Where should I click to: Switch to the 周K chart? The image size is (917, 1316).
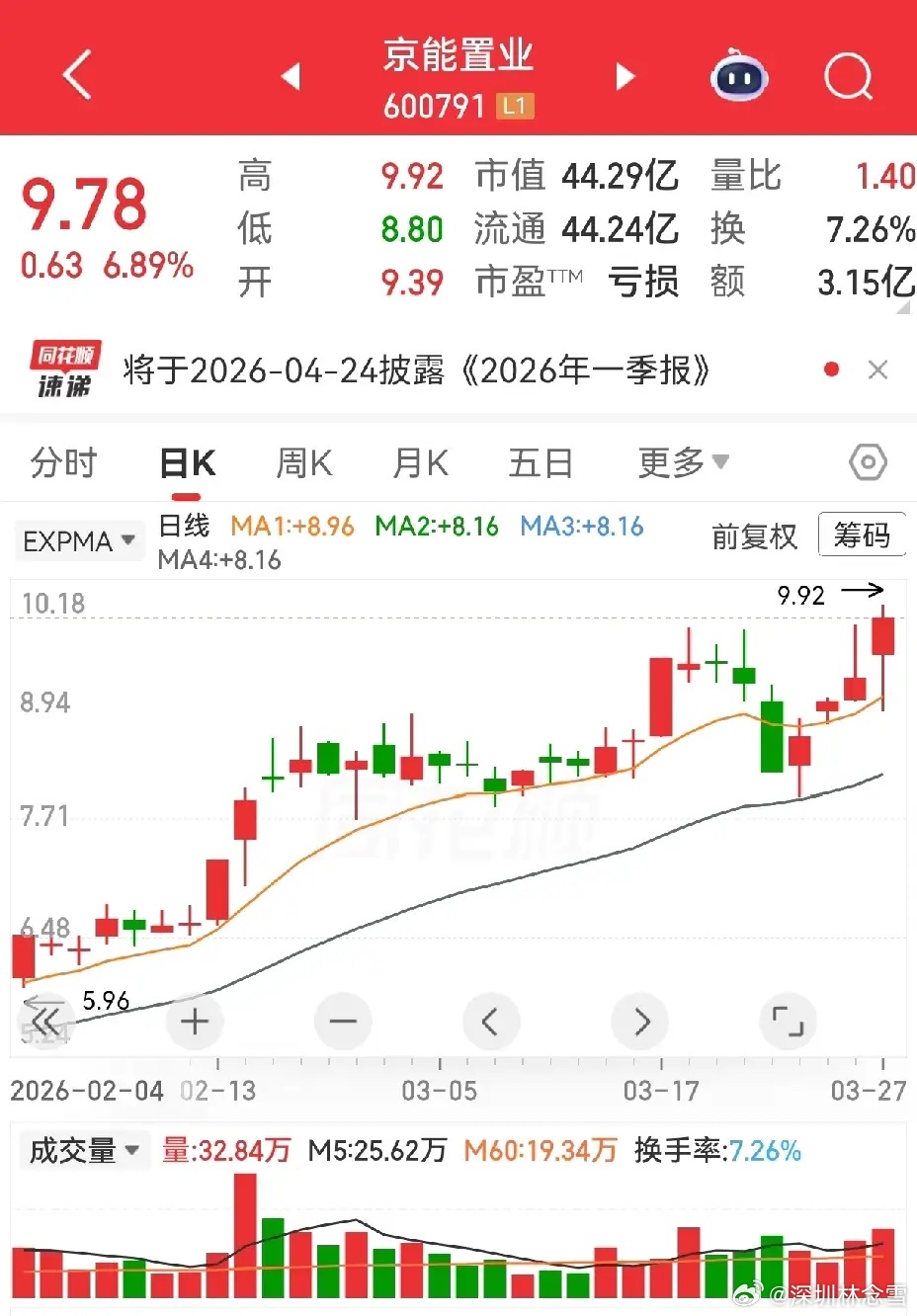pos(304,462)
